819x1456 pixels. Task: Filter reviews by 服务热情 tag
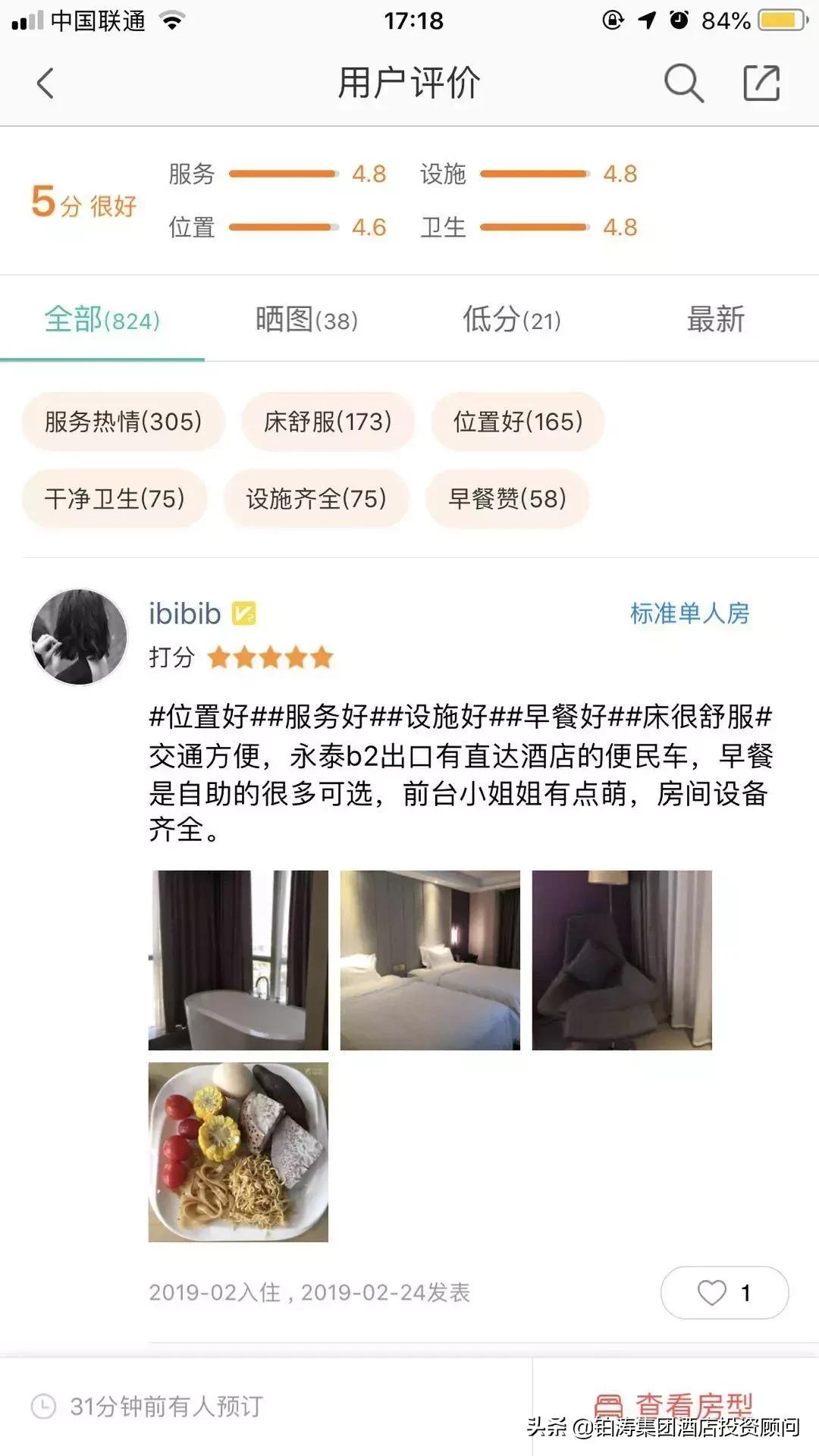[x=124, y=422]
